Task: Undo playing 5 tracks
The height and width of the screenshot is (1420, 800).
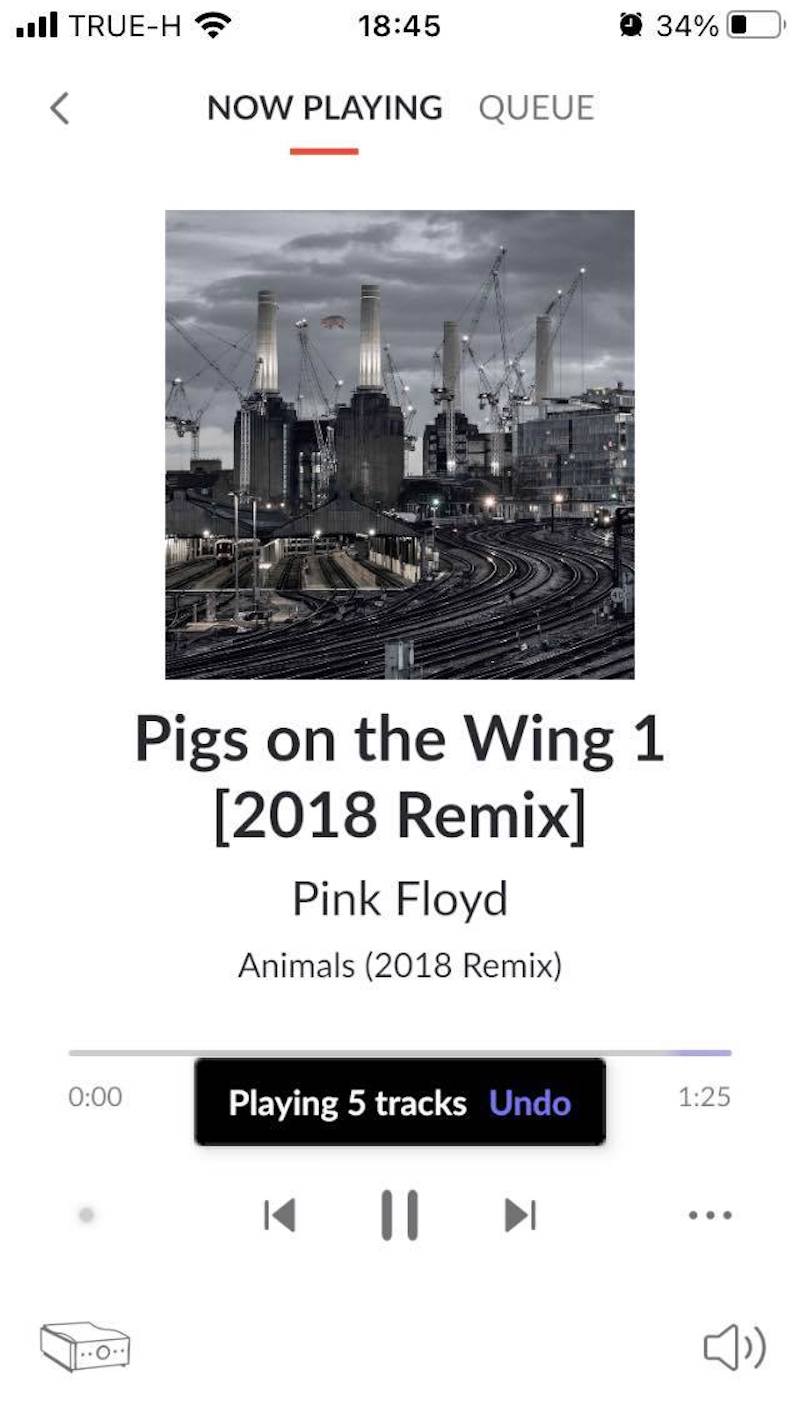Action: pos(530,1103)
